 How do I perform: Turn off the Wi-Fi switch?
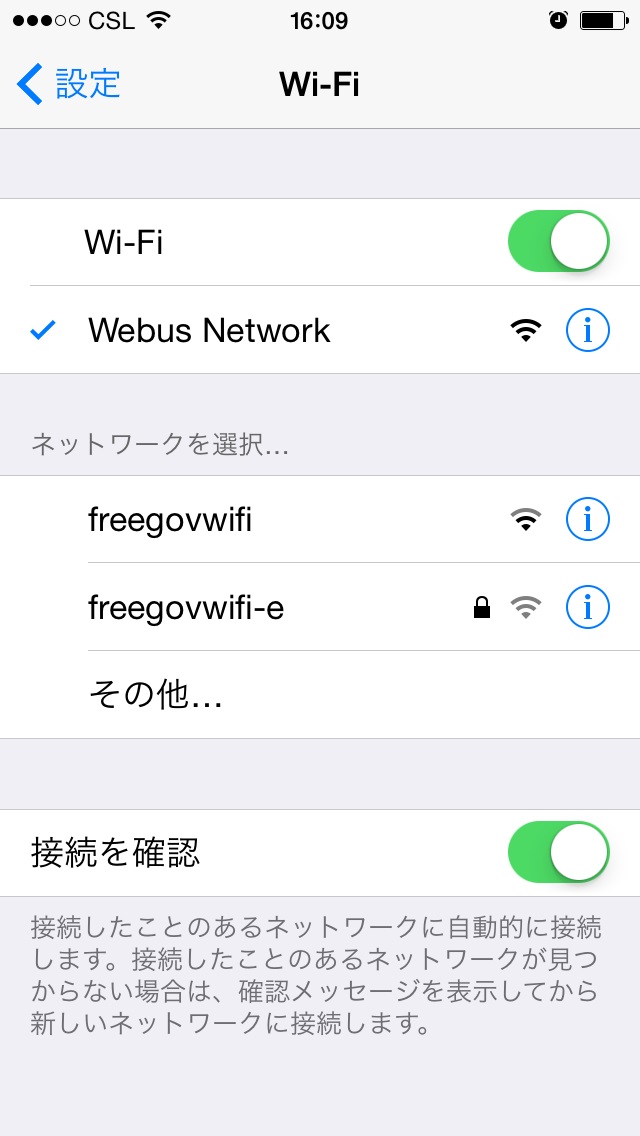click(x=558, y=241)
